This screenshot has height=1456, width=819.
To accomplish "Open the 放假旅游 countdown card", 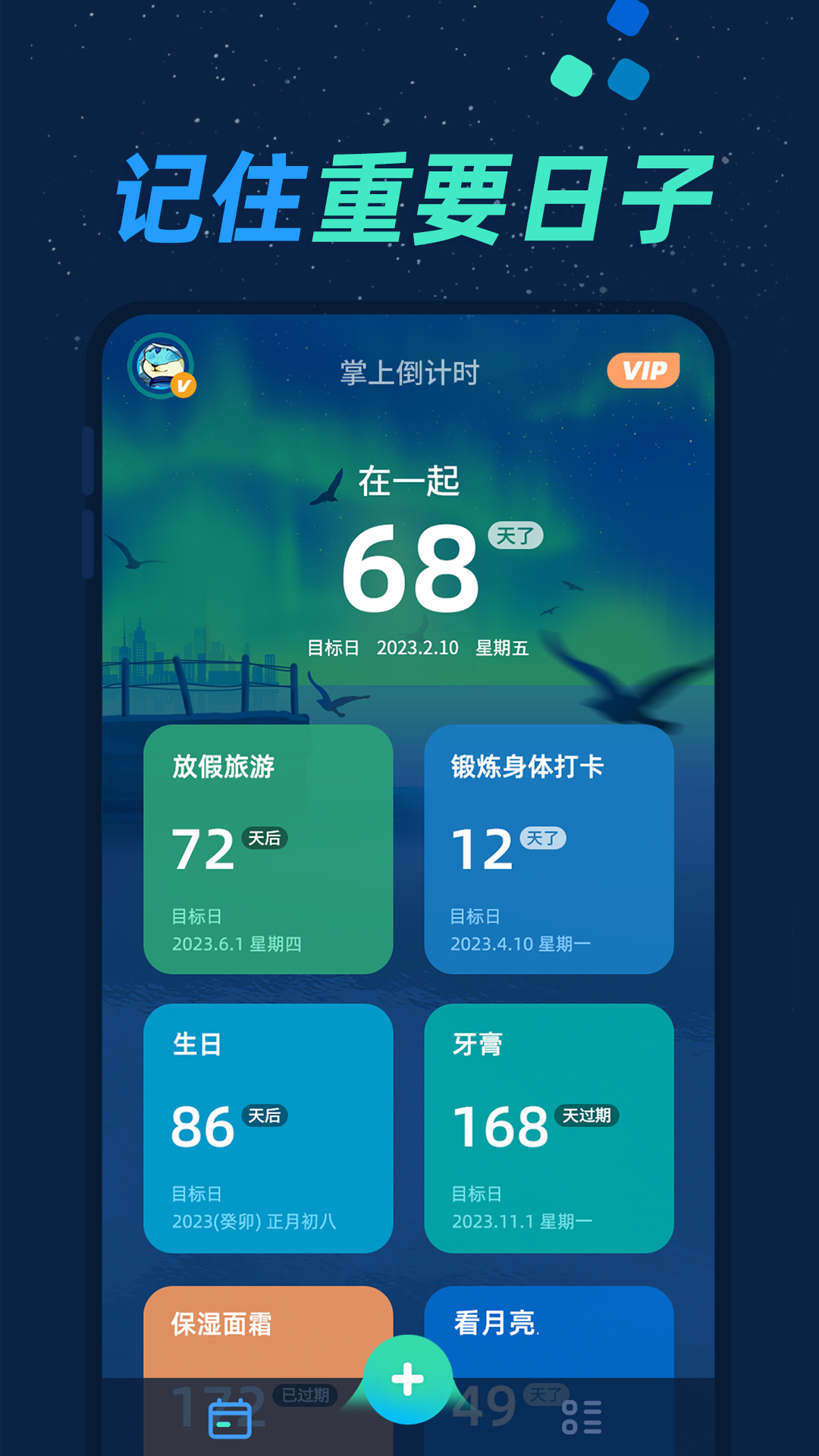I will pos(269,849).
